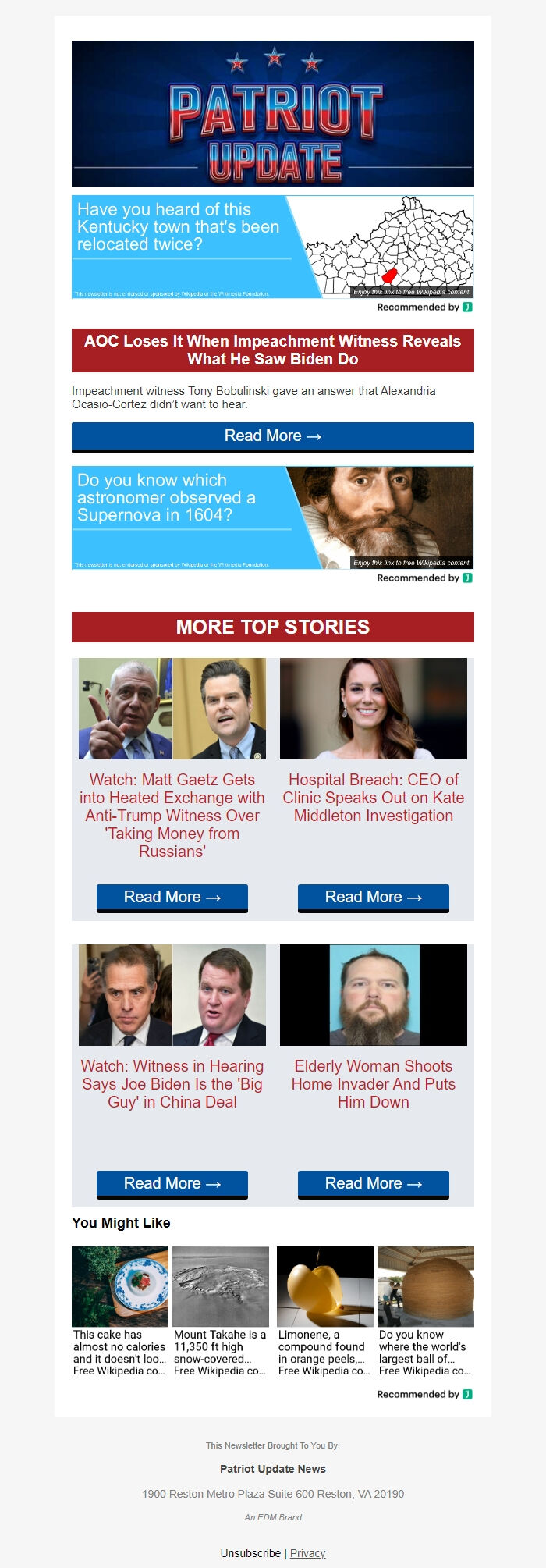View the low-calorie cake recommendation
This screenshot has height=1568, width=546.
click(119, 1311)
